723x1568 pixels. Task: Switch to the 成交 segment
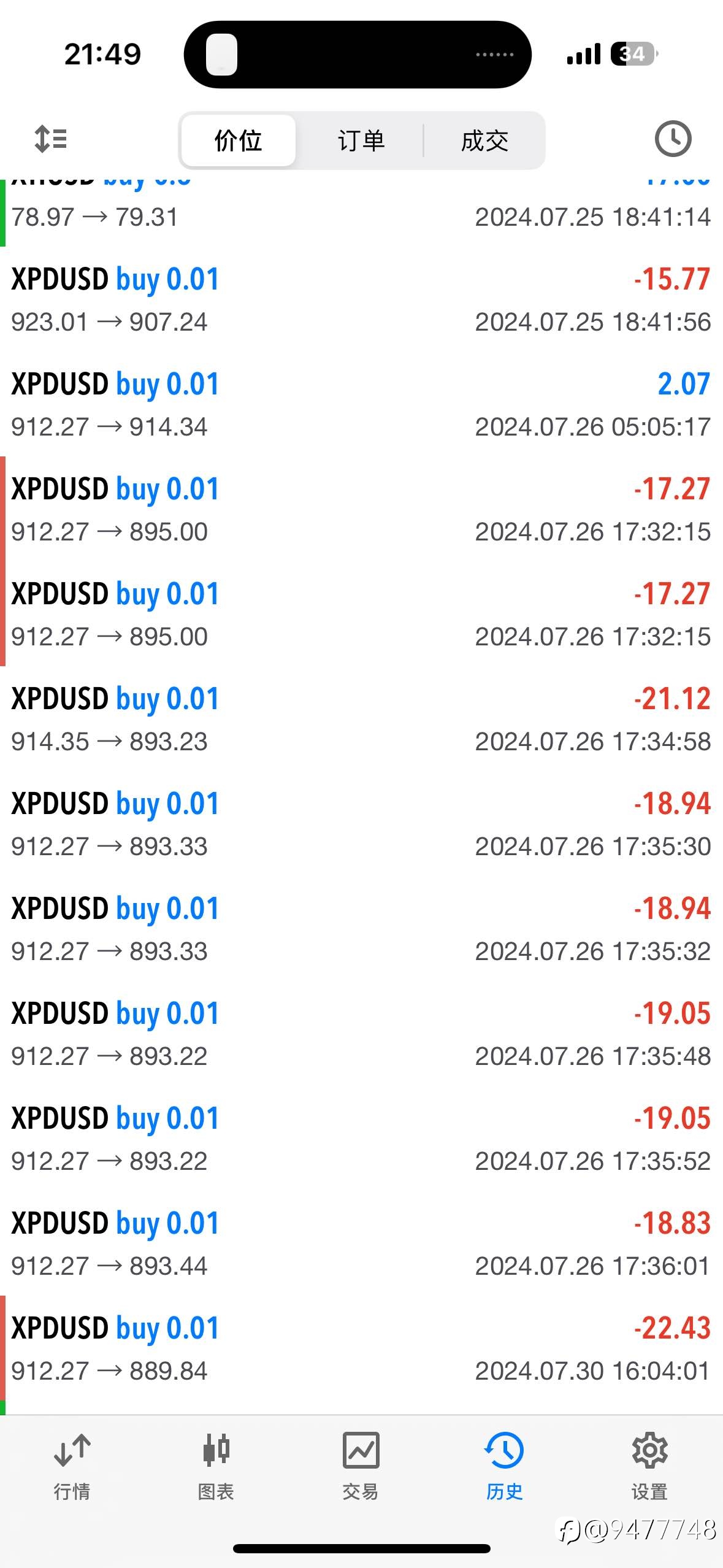tap(484, 140)
